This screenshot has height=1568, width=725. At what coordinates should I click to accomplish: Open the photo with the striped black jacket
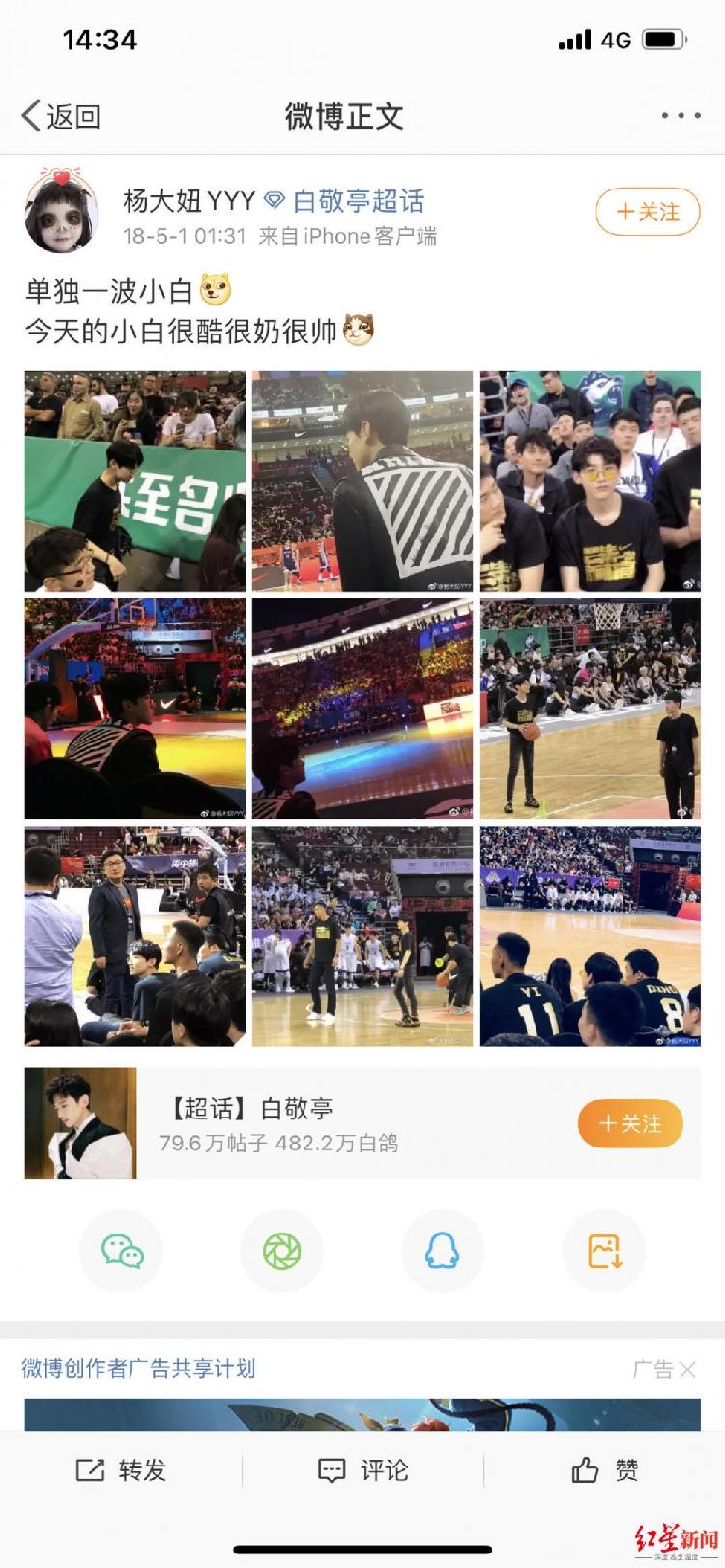click(x=362, y=480)
